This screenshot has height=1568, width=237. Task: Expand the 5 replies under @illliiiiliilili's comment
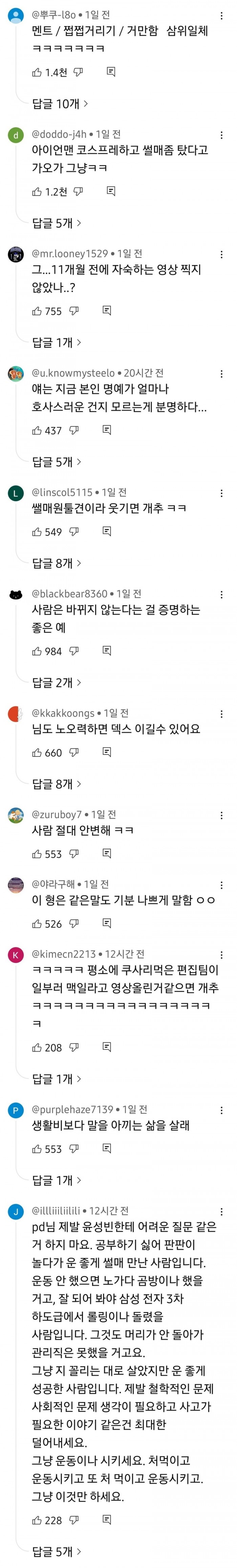point(57,1551)
